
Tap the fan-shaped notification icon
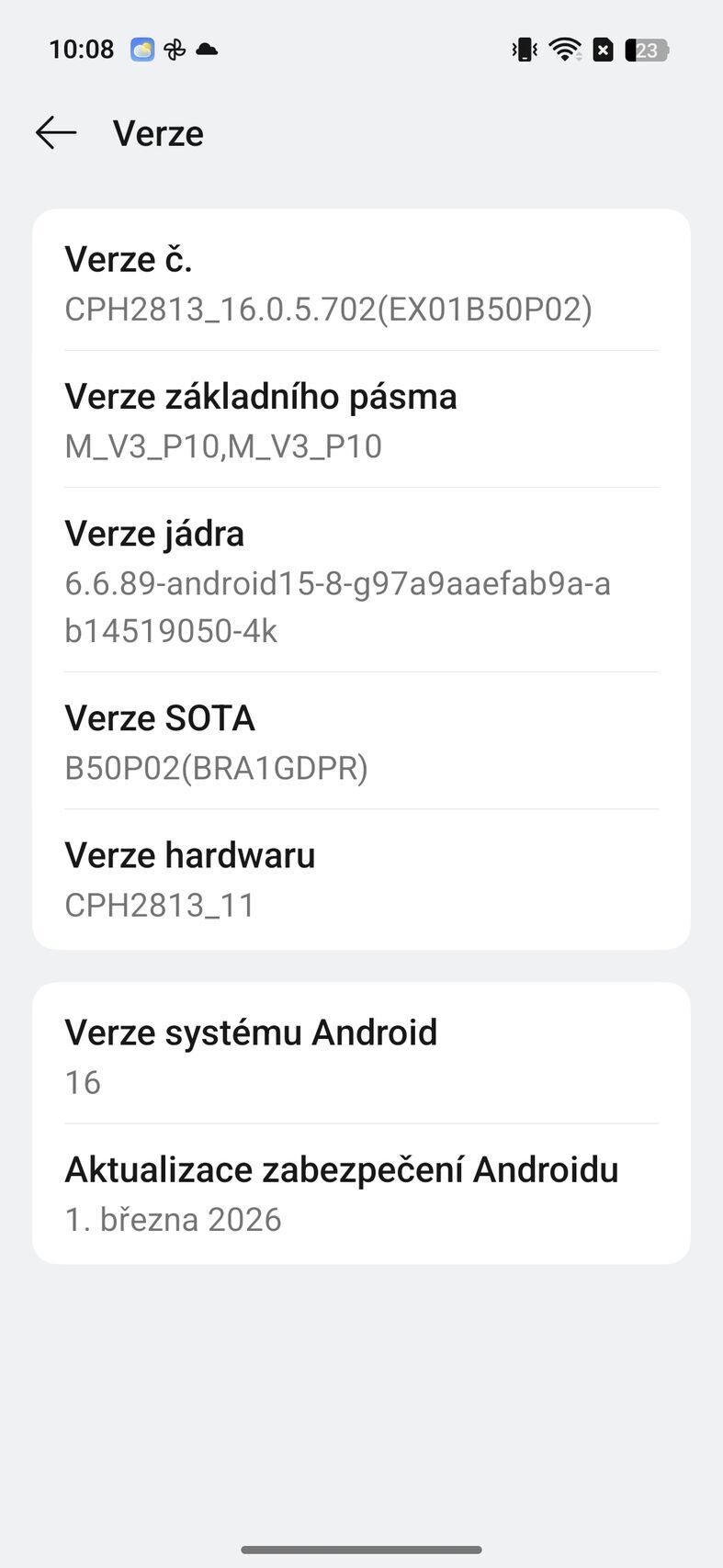[x=174, y=50]
